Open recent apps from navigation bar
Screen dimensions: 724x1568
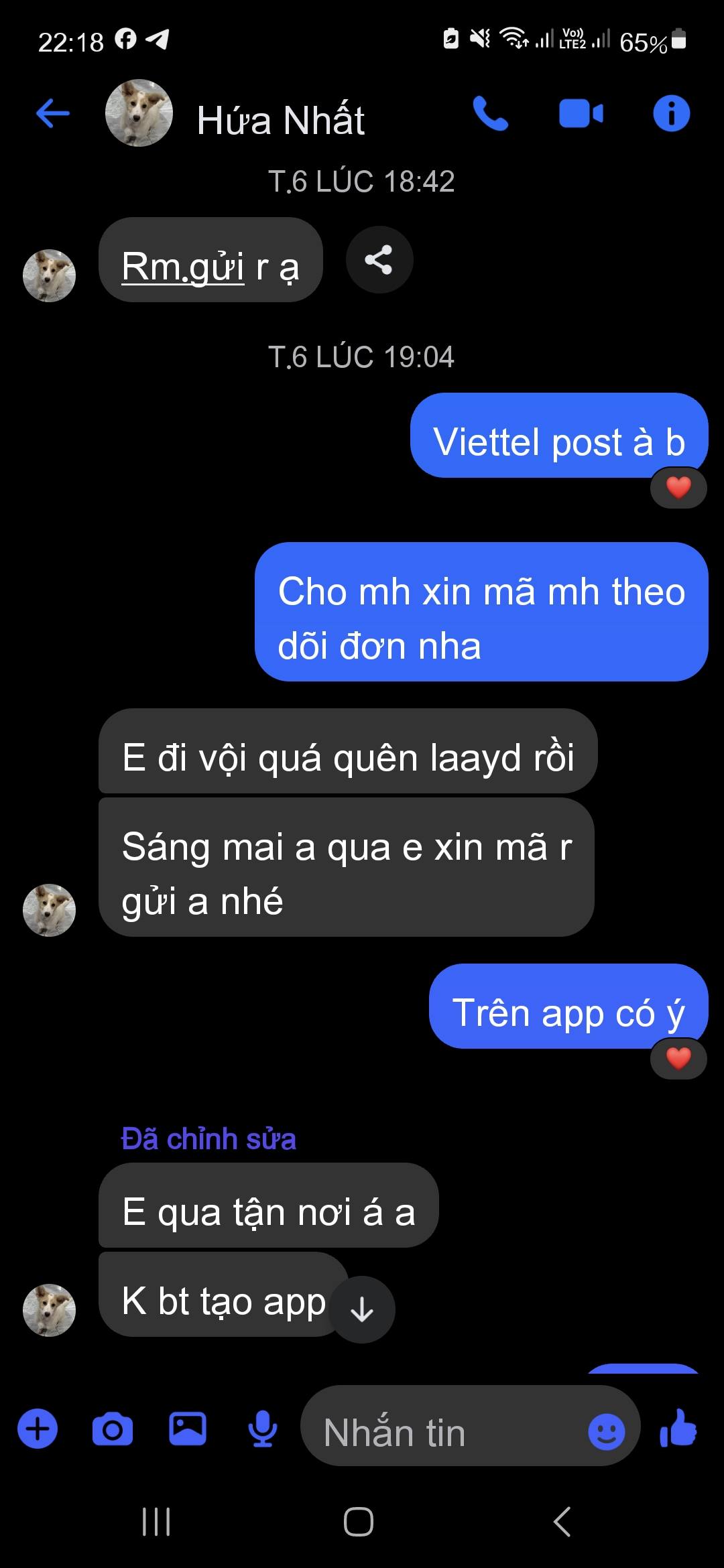tap(157, 1522)
